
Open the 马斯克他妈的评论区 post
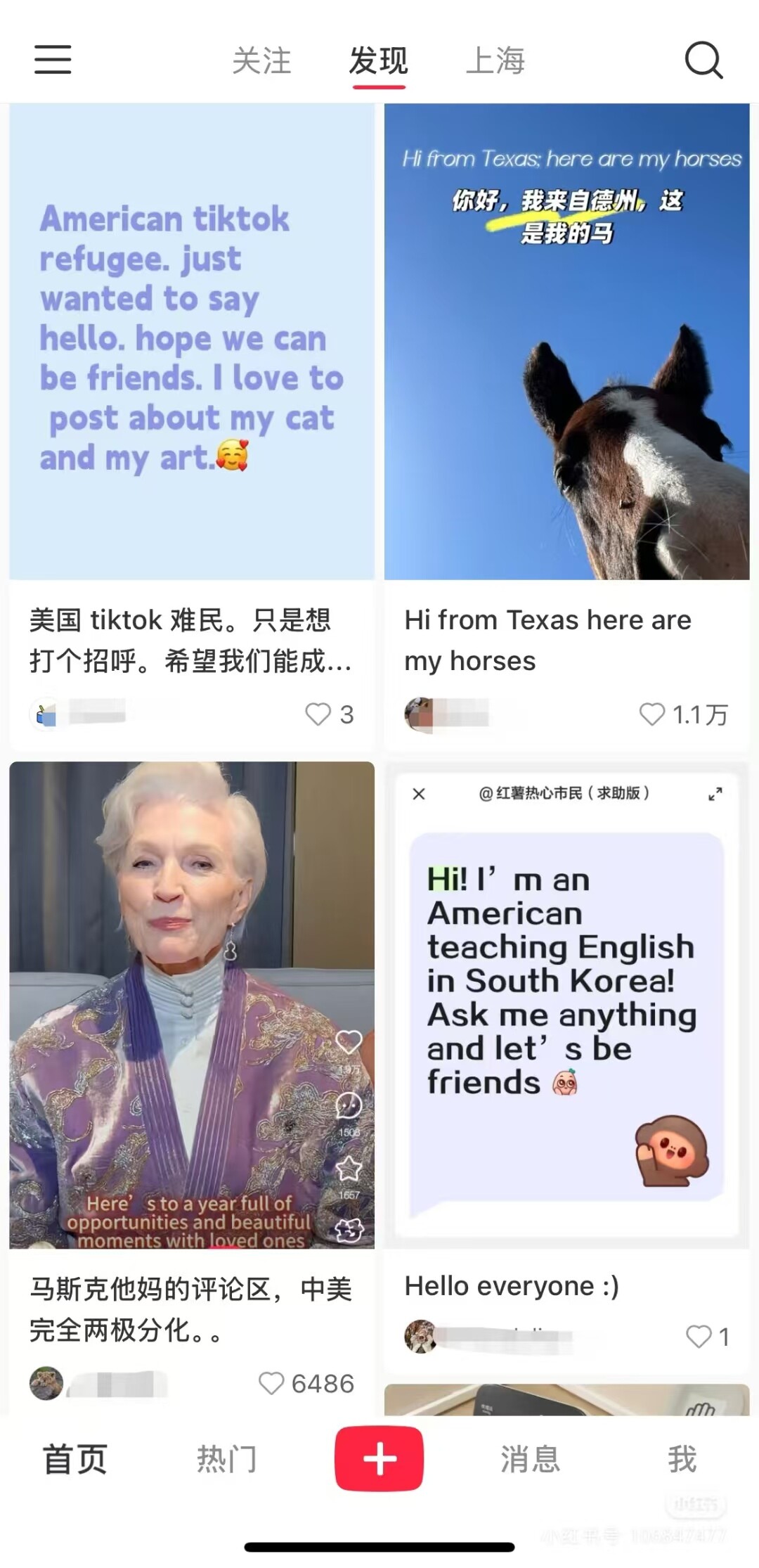[192, 1005]
